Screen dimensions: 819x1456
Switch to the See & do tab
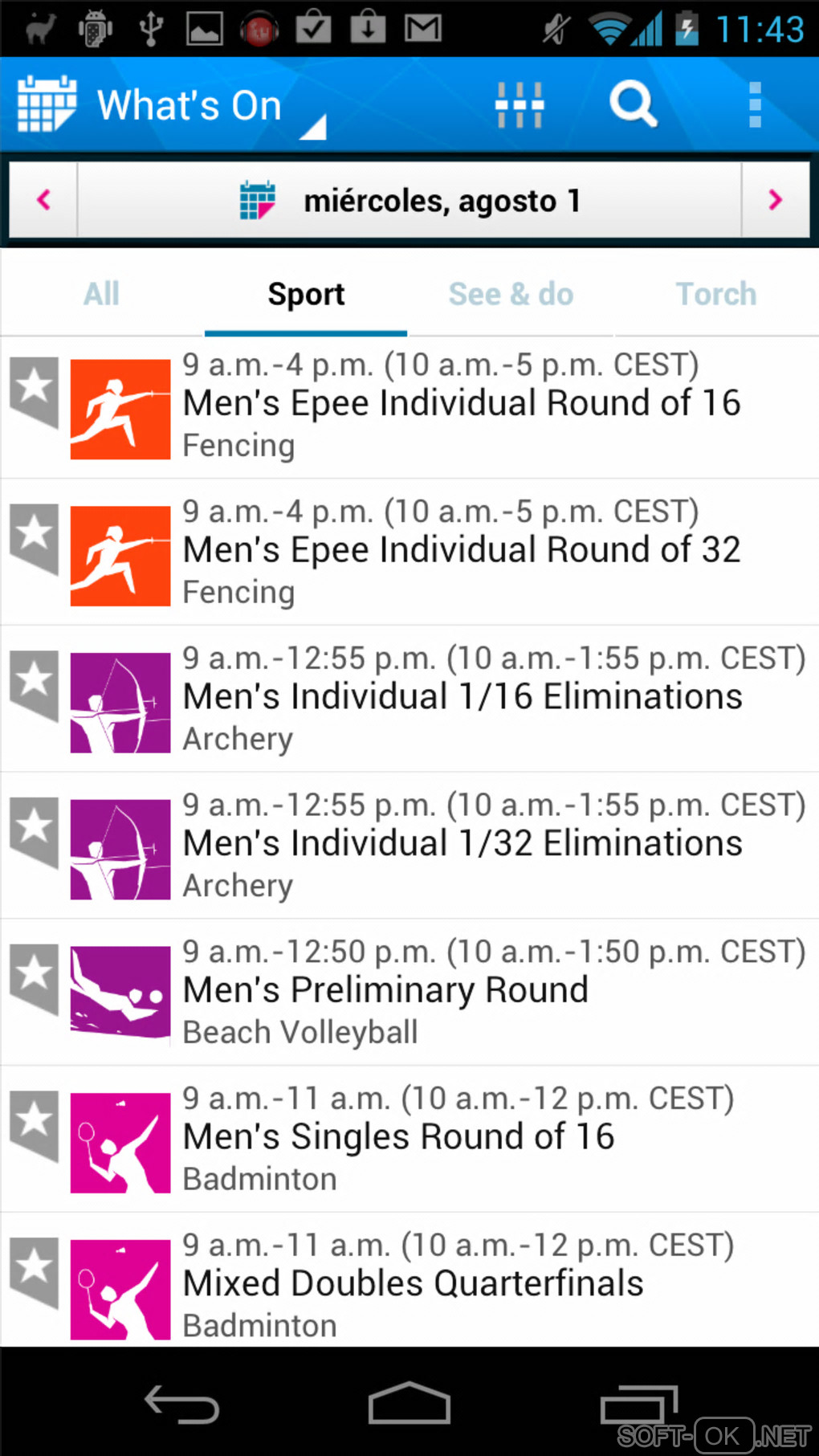point(511,294)
